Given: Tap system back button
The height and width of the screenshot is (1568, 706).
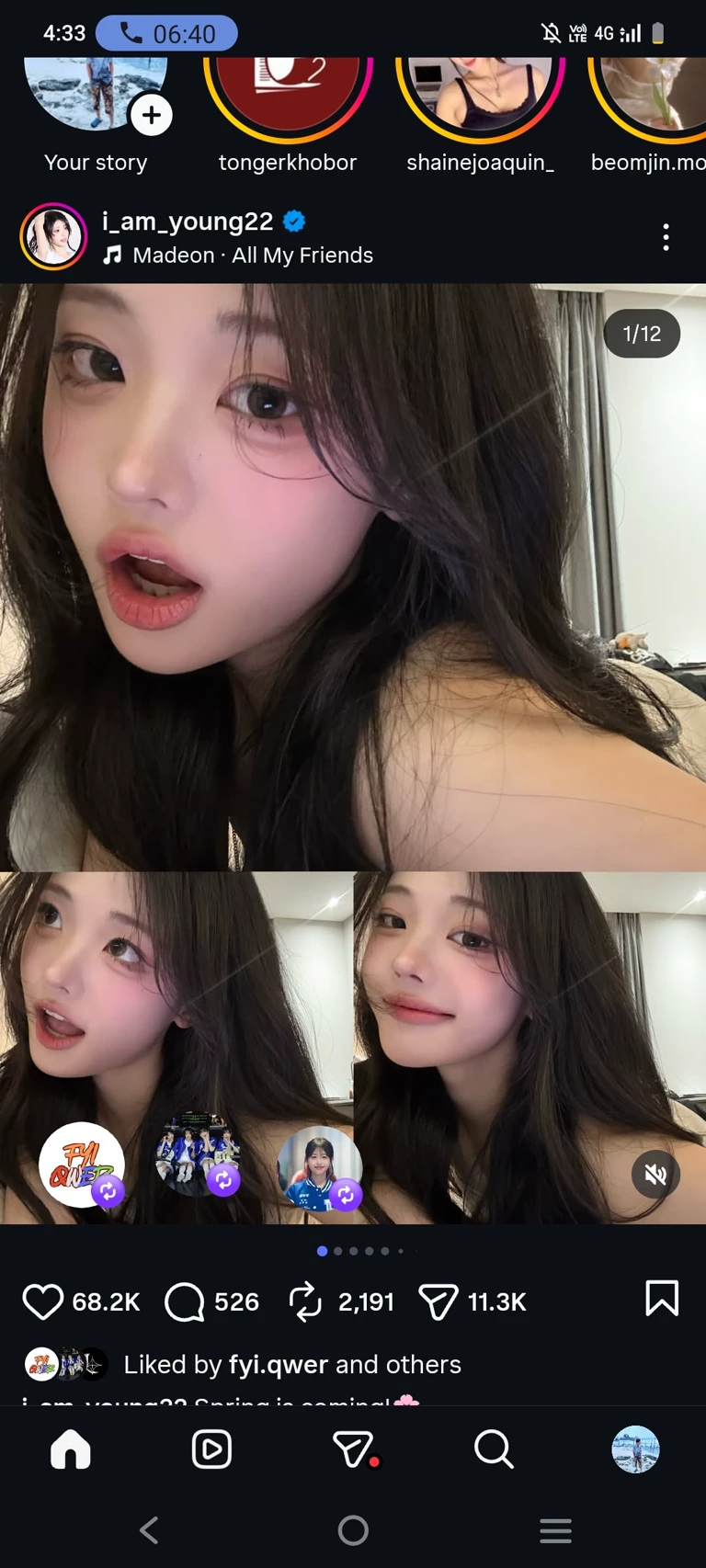Looking at the screenshot, I should (149, 1530).
